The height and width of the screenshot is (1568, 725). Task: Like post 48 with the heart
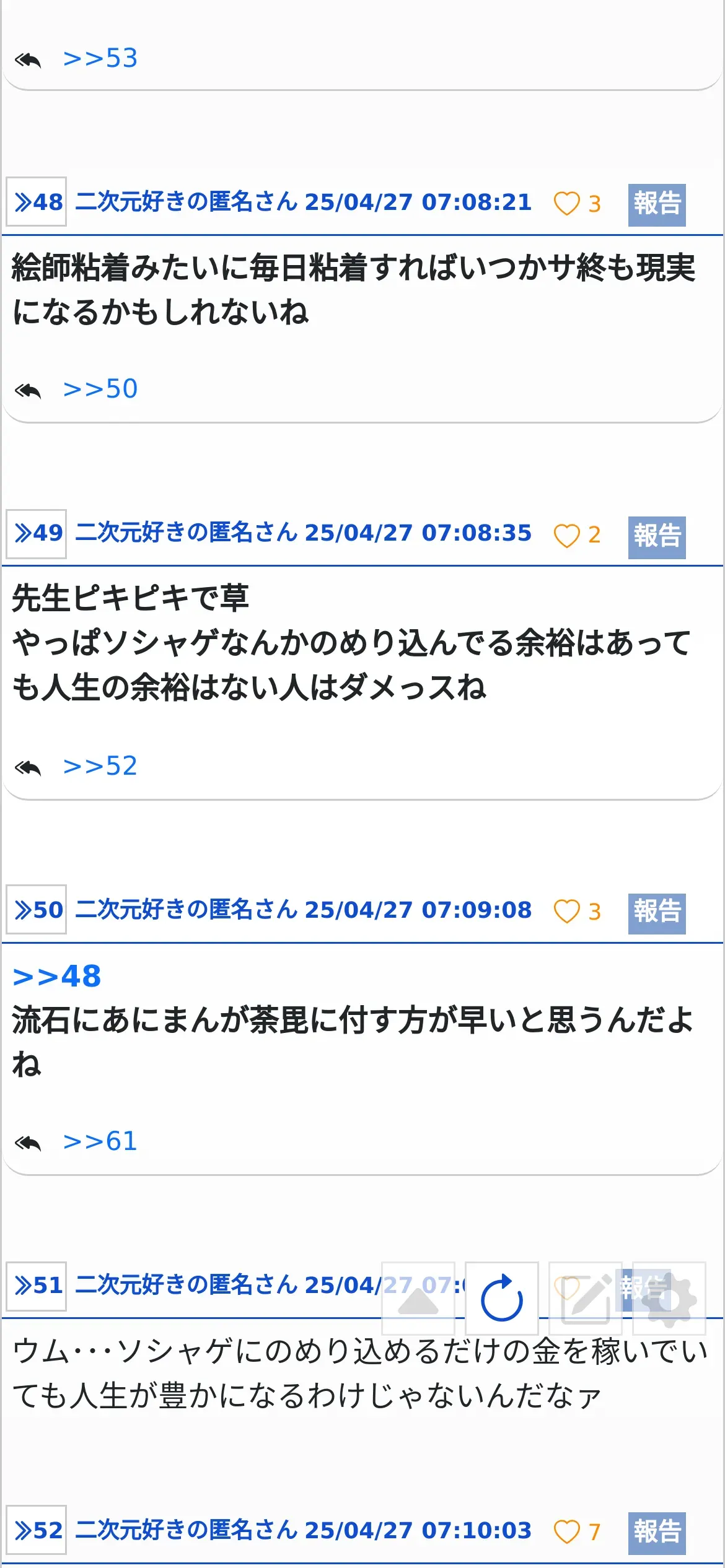click(566, 203)
